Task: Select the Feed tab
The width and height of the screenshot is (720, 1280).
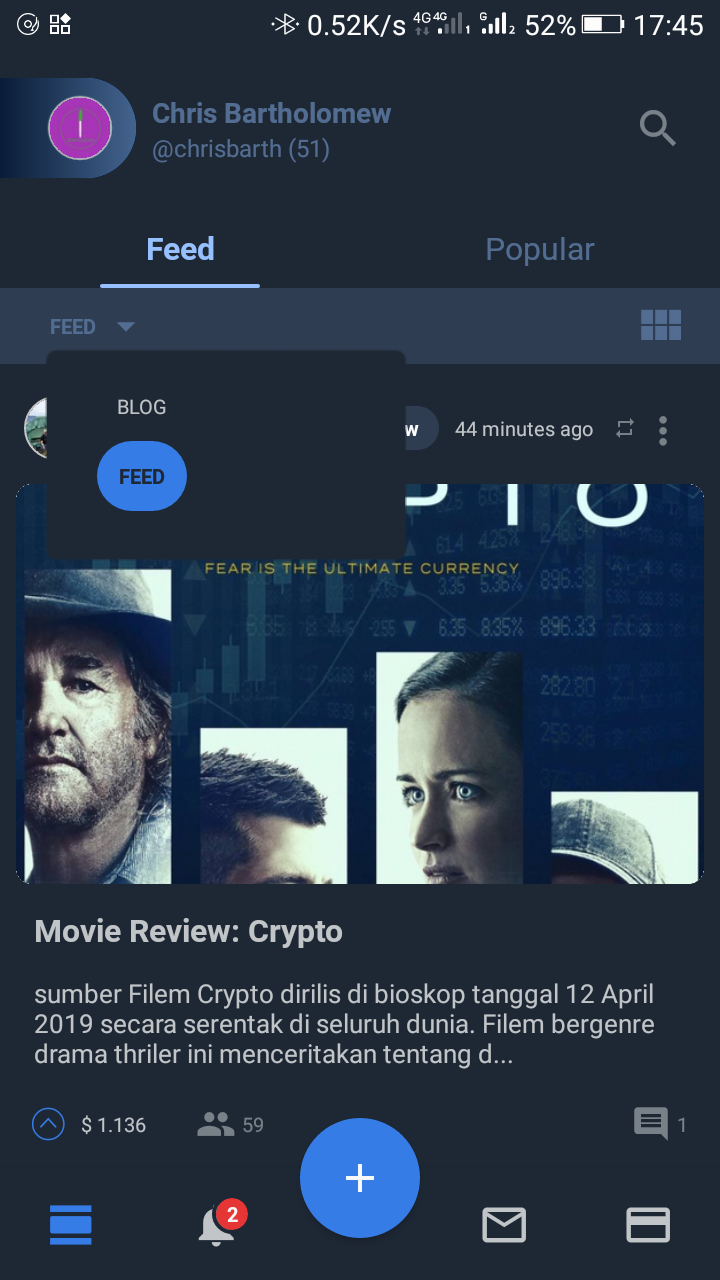Action: click(180, 249)
